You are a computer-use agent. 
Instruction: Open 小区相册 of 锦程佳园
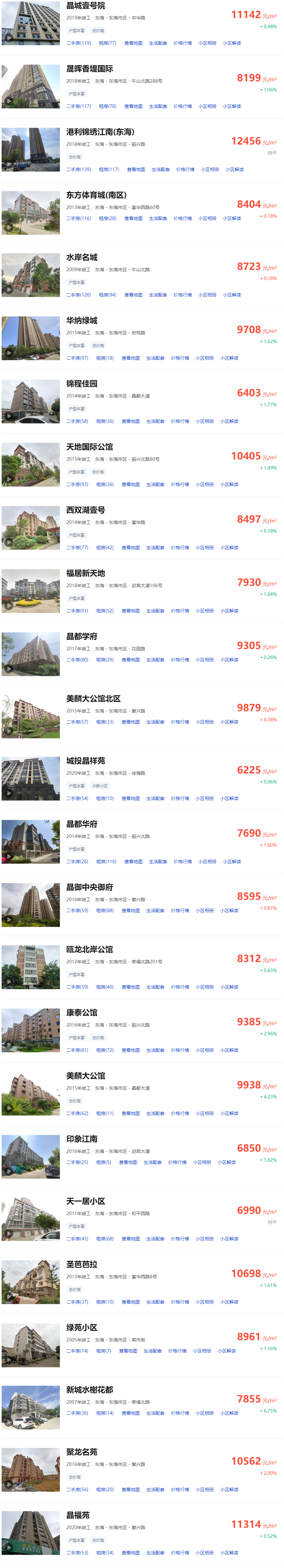204,421
